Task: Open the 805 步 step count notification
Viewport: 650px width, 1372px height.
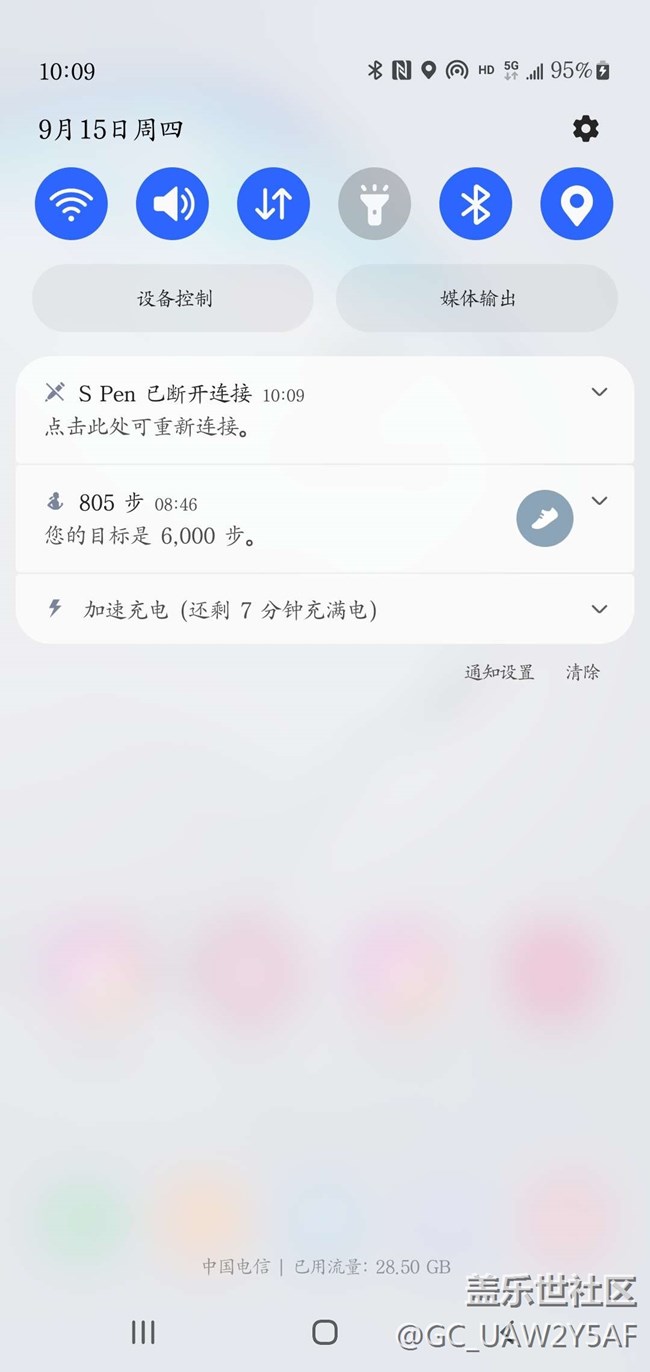Action: 250,519
